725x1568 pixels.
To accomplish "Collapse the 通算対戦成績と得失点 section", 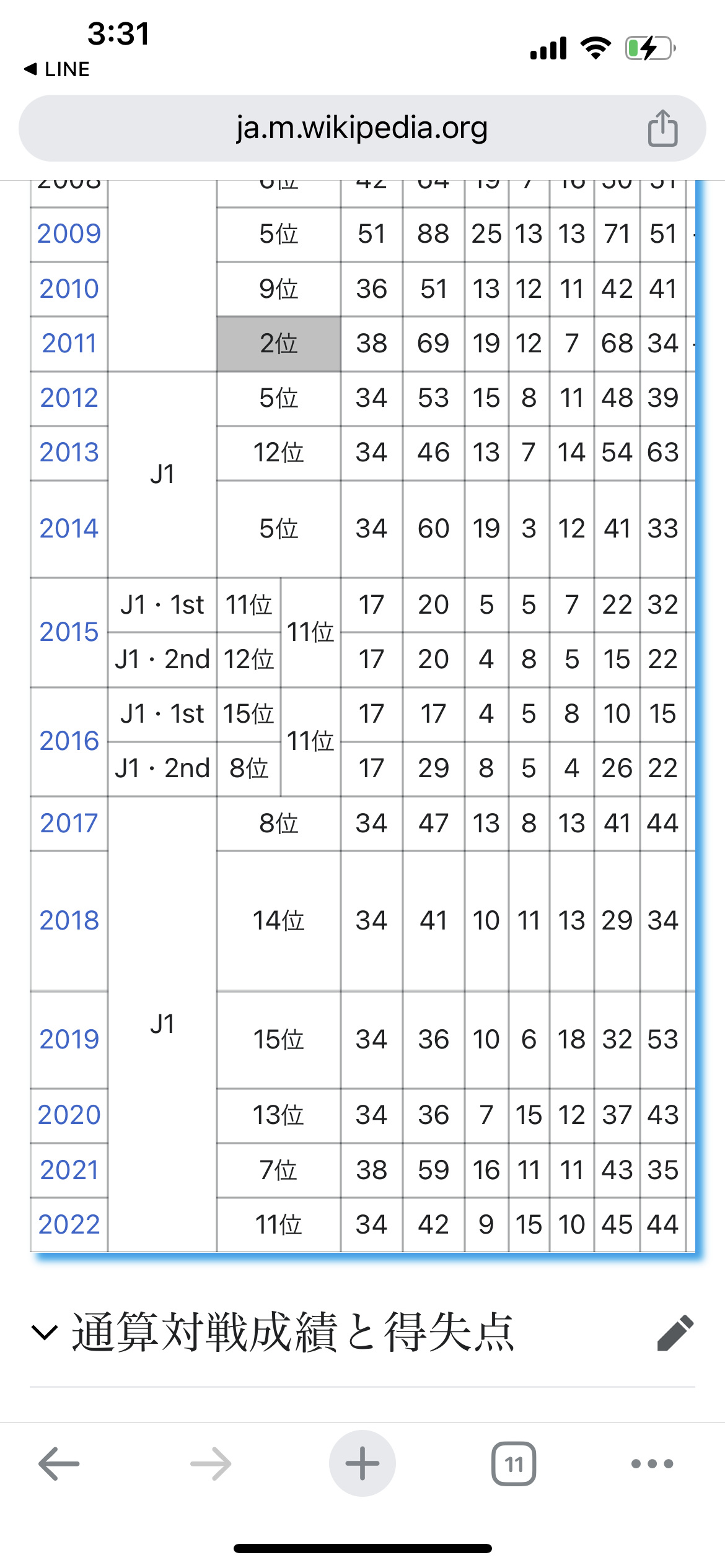I will pyautogui.click(x=45, y=1331).
